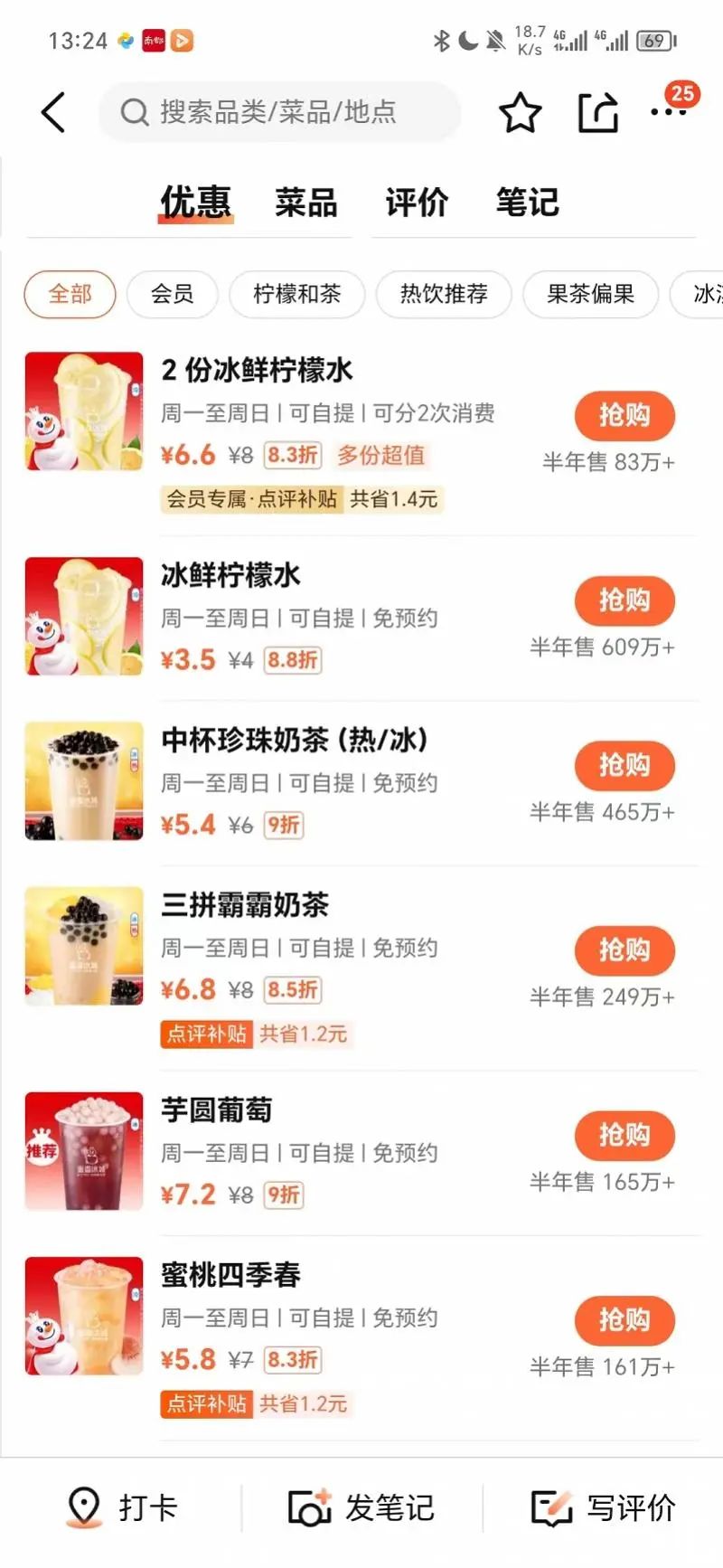Screen dimensions: 723x1568
Task: Select the 会员 filter chip
Action: pyautogui.click(x=172, y=294)
